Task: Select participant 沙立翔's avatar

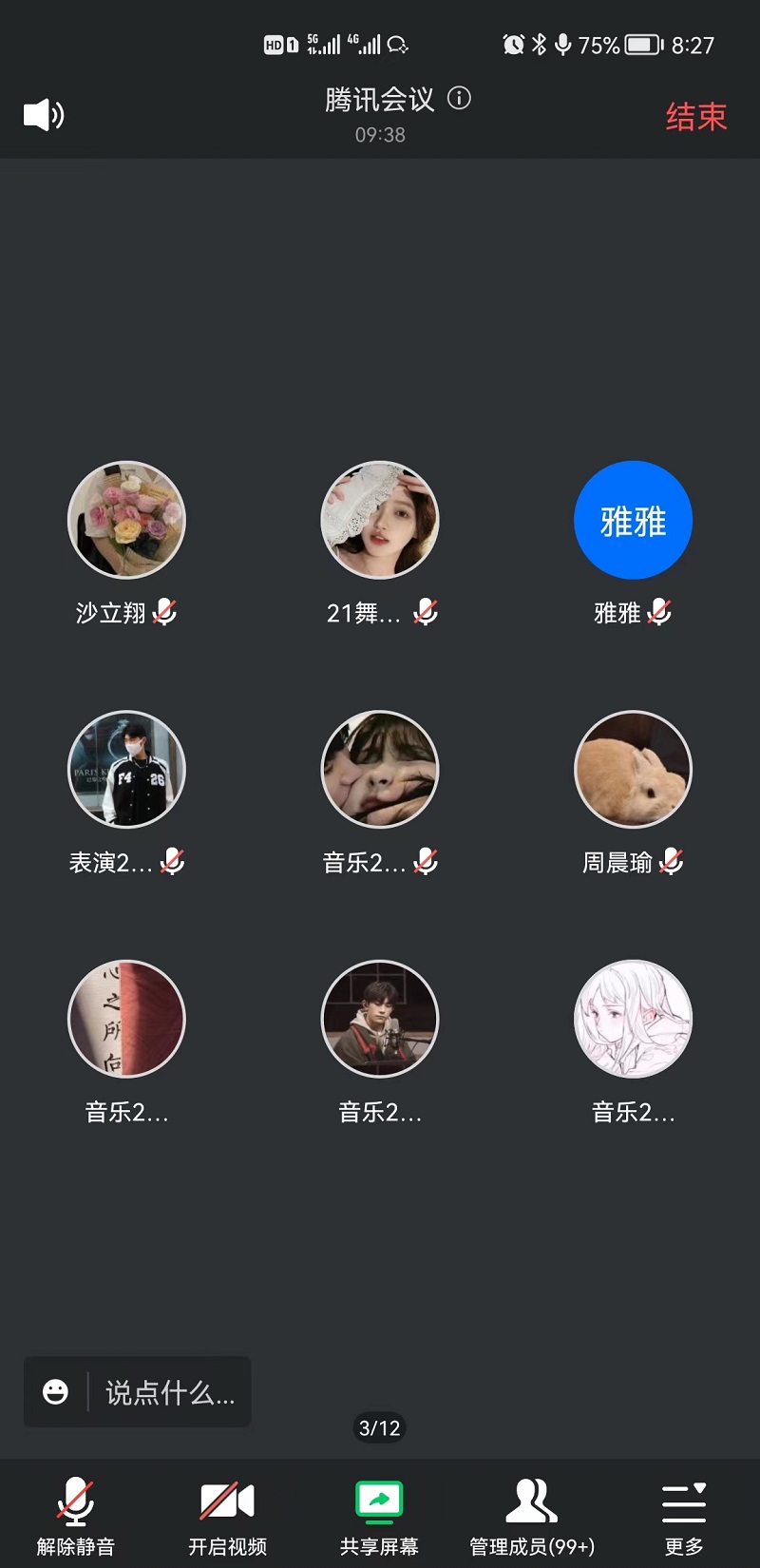Action: pyautogui.click(x=126, y=520)
